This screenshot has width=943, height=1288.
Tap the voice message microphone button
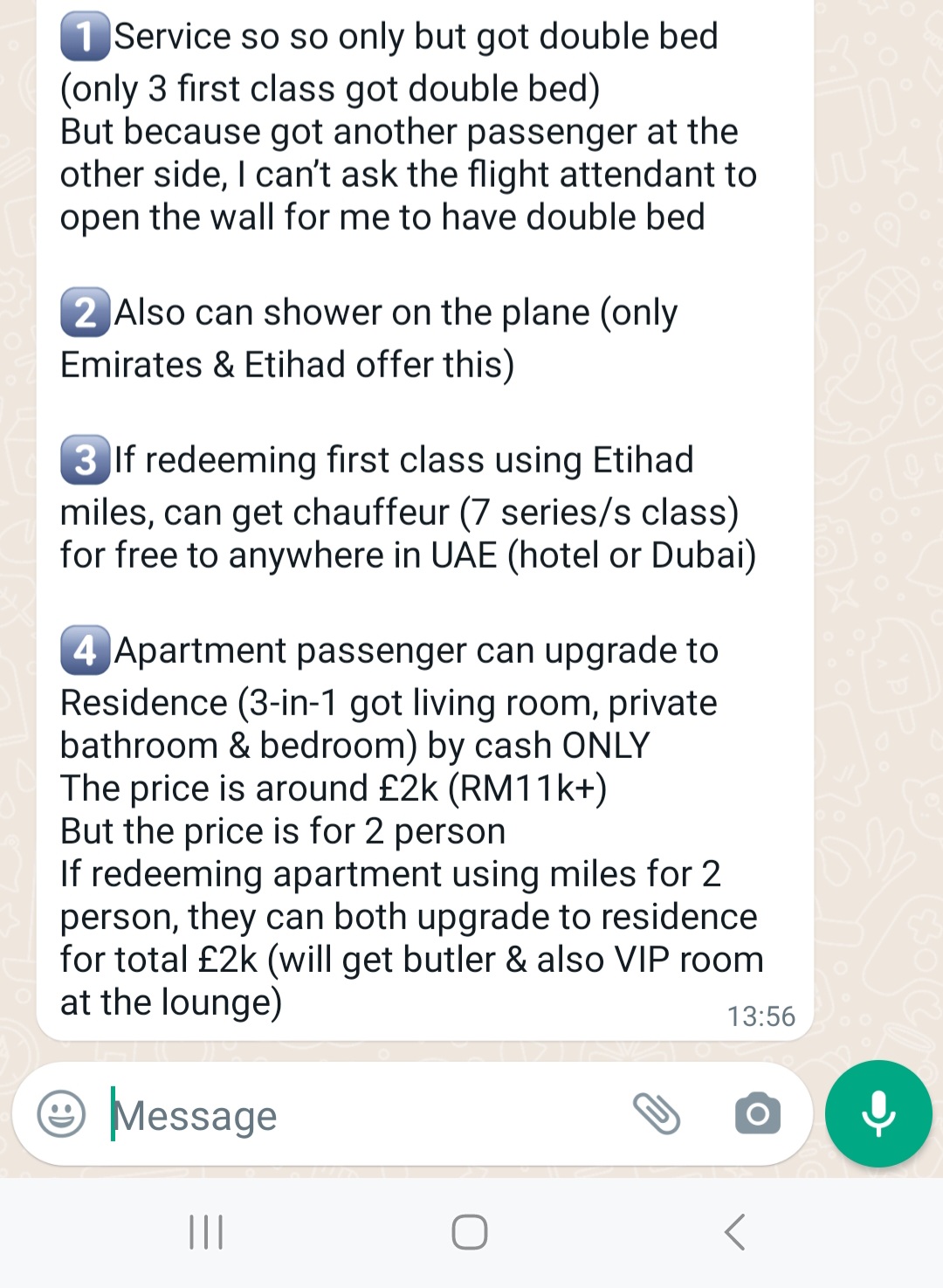coord(878,1113)
